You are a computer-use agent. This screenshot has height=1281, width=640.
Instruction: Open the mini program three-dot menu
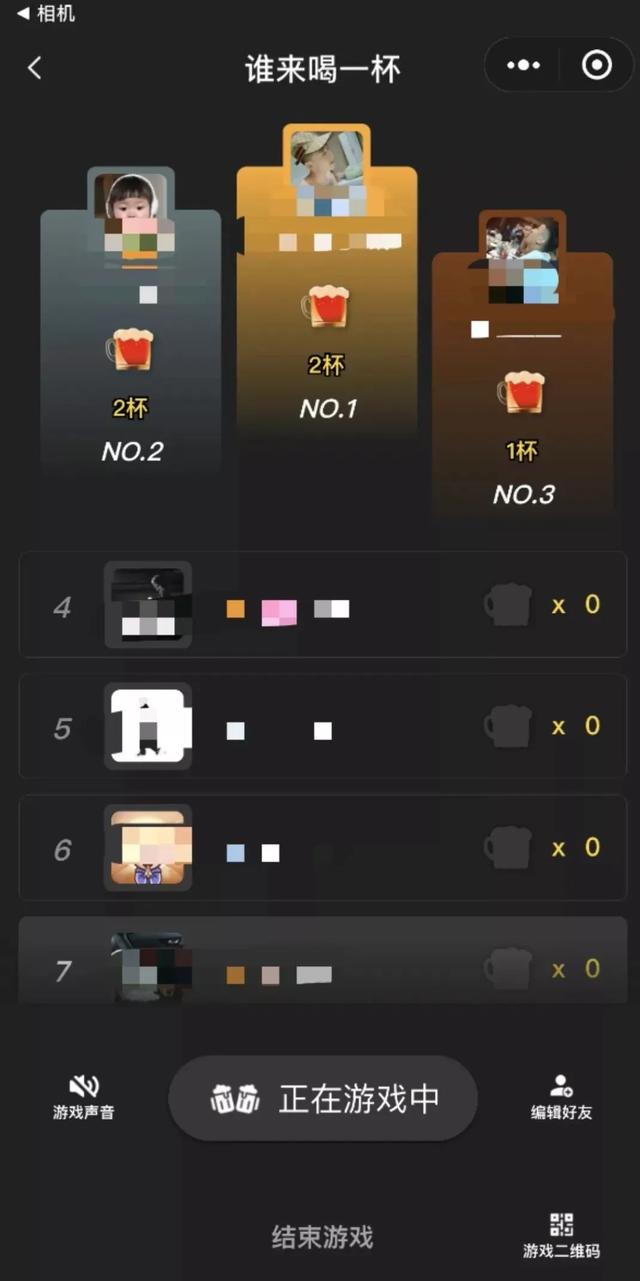tap(523, 66)
